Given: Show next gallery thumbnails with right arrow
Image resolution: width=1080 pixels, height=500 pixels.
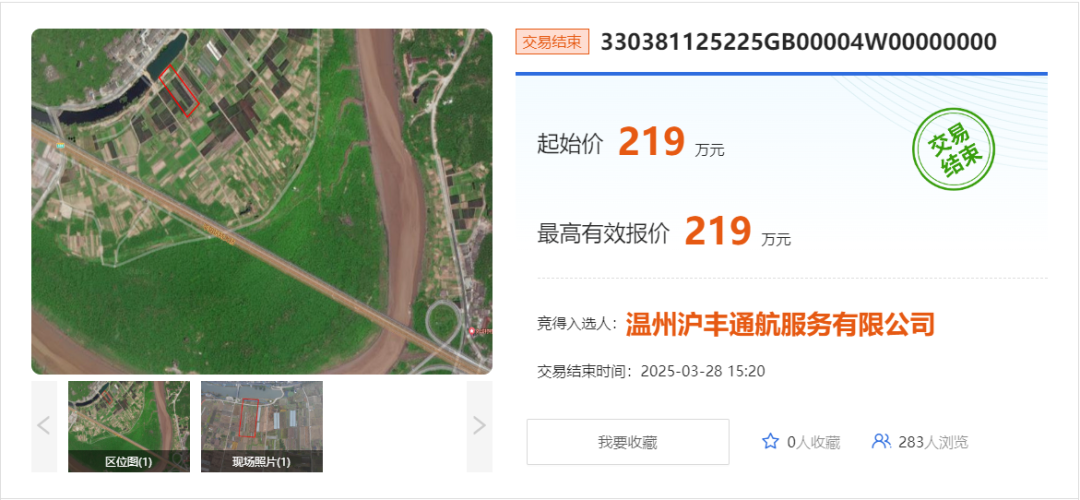Looking at the screenshot, I should pyautogui.click(x=479, y=426).
